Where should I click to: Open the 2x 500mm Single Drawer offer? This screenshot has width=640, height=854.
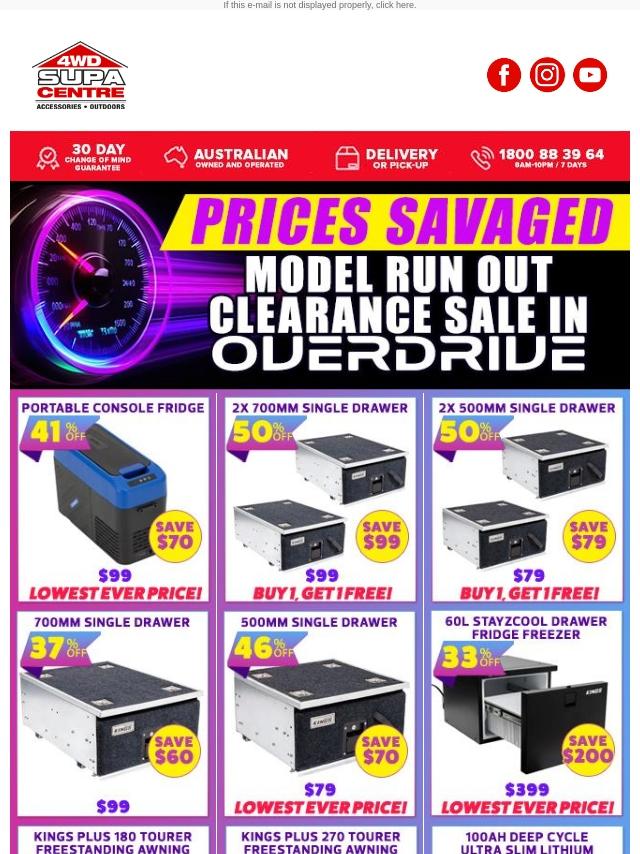527,500
